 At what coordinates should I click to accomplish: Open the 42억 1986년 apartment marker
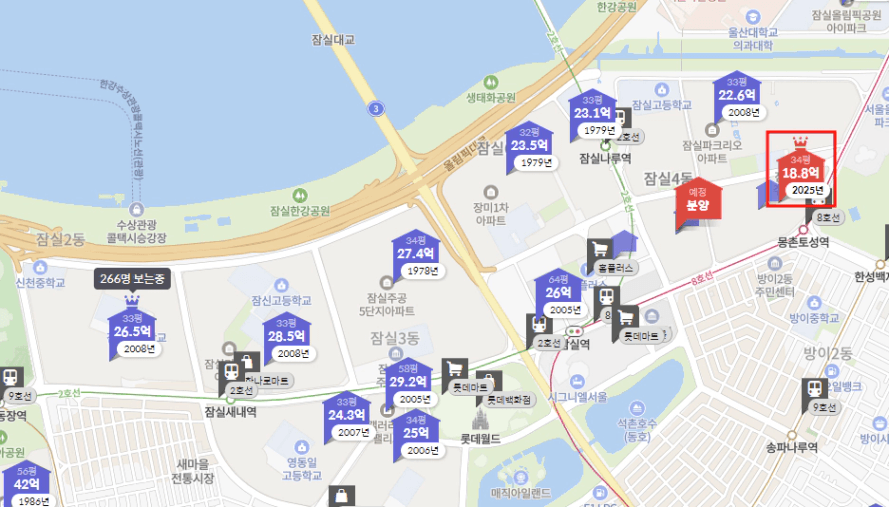coord(22,486)
